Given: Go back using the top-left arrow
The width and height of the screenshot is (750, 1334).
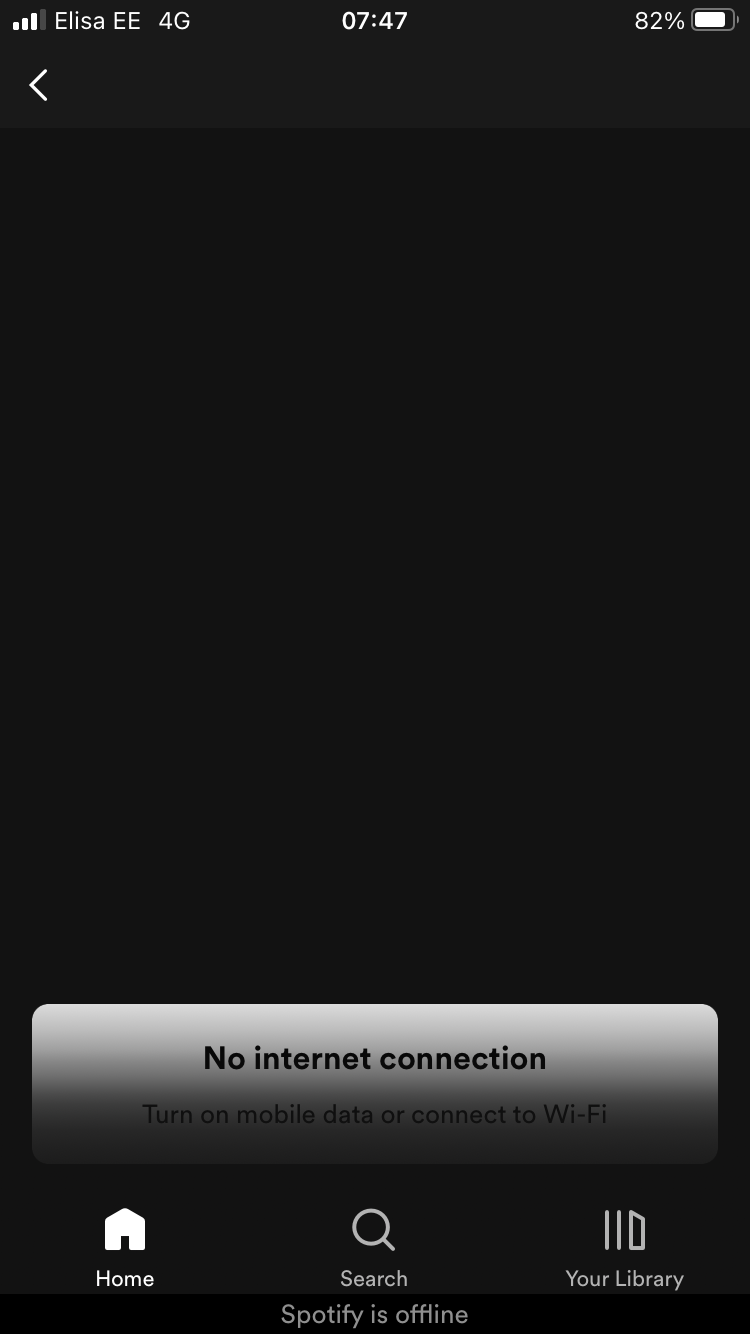Looking at the screenshot, I should 39,85.
